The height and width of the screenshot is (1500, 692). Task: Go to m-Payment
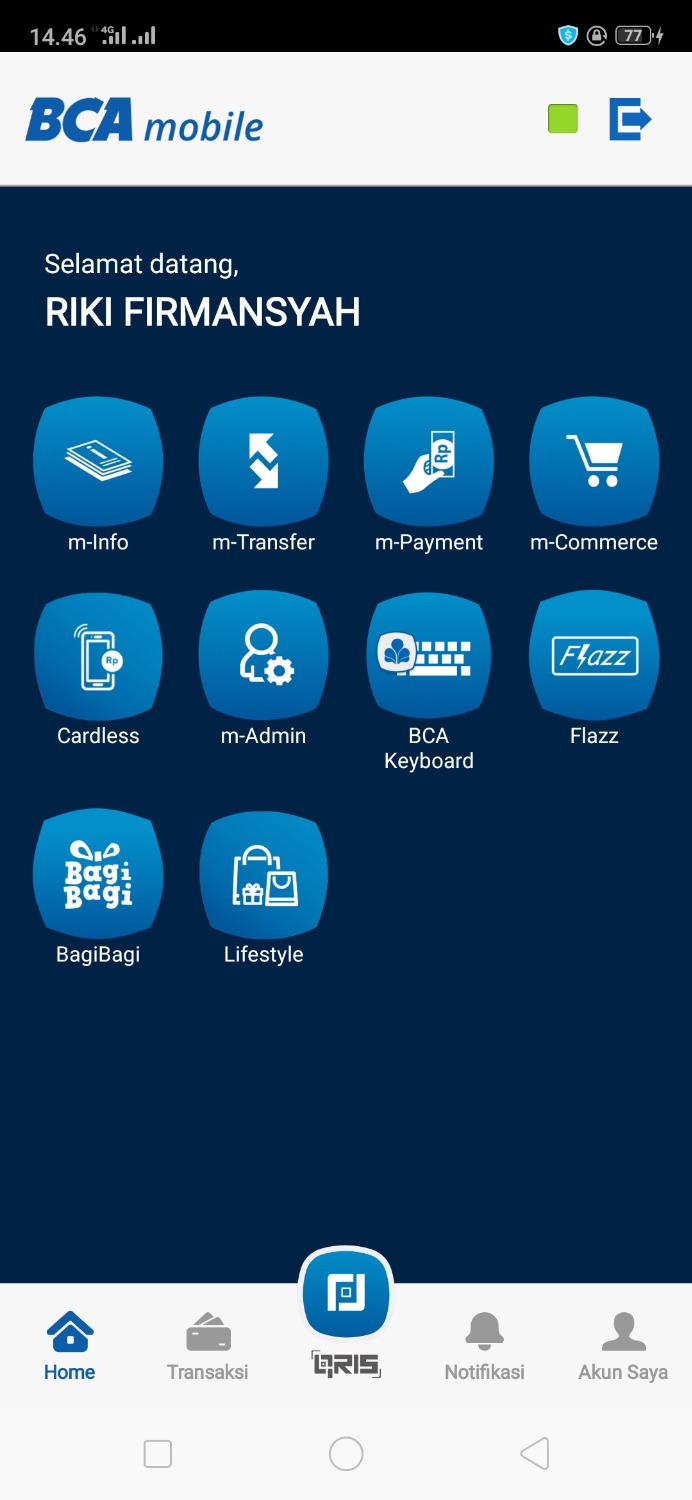(428, 460)
